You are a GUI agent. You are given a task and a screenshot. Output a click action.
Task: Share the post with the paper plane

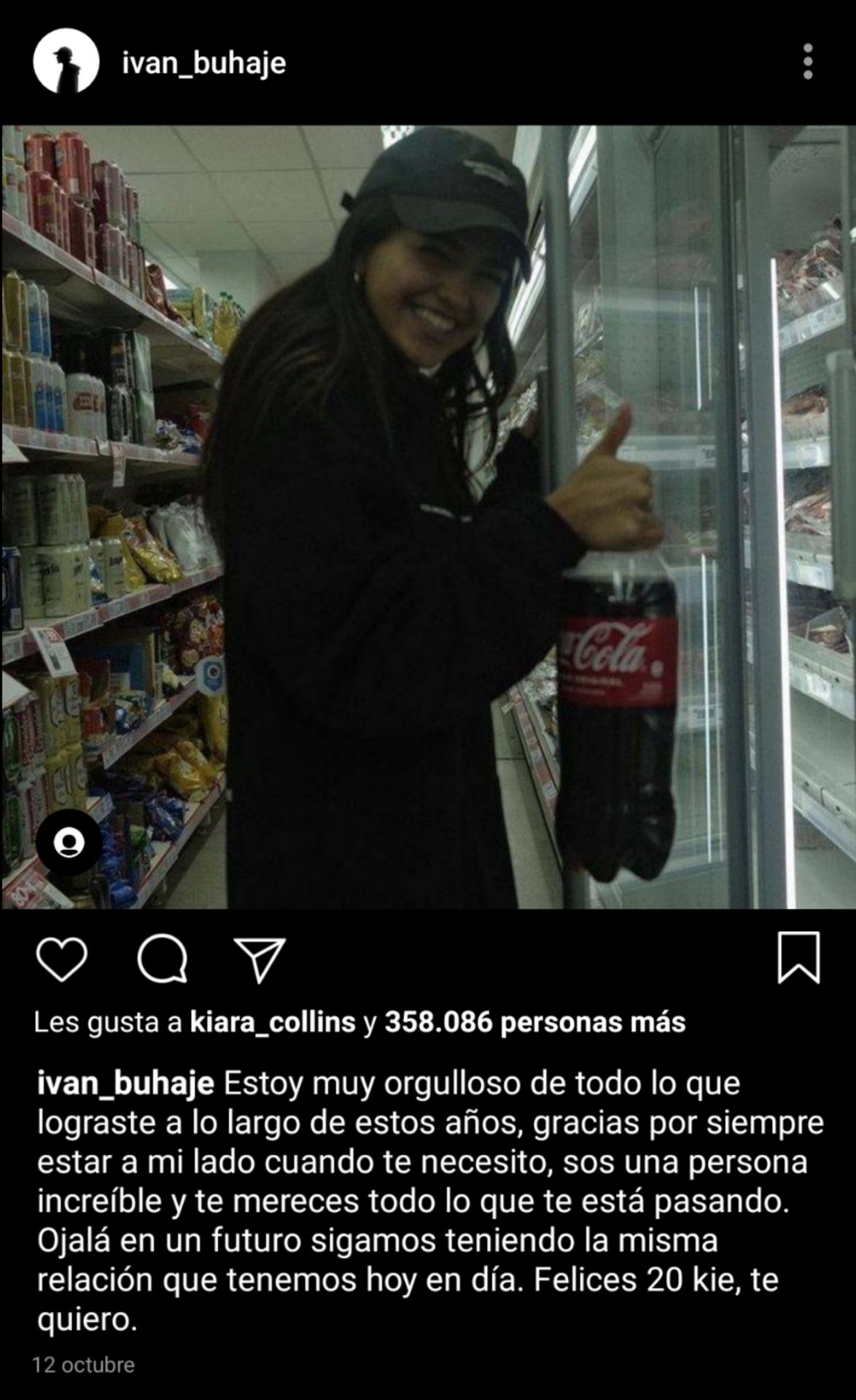[x=259, y=959]
